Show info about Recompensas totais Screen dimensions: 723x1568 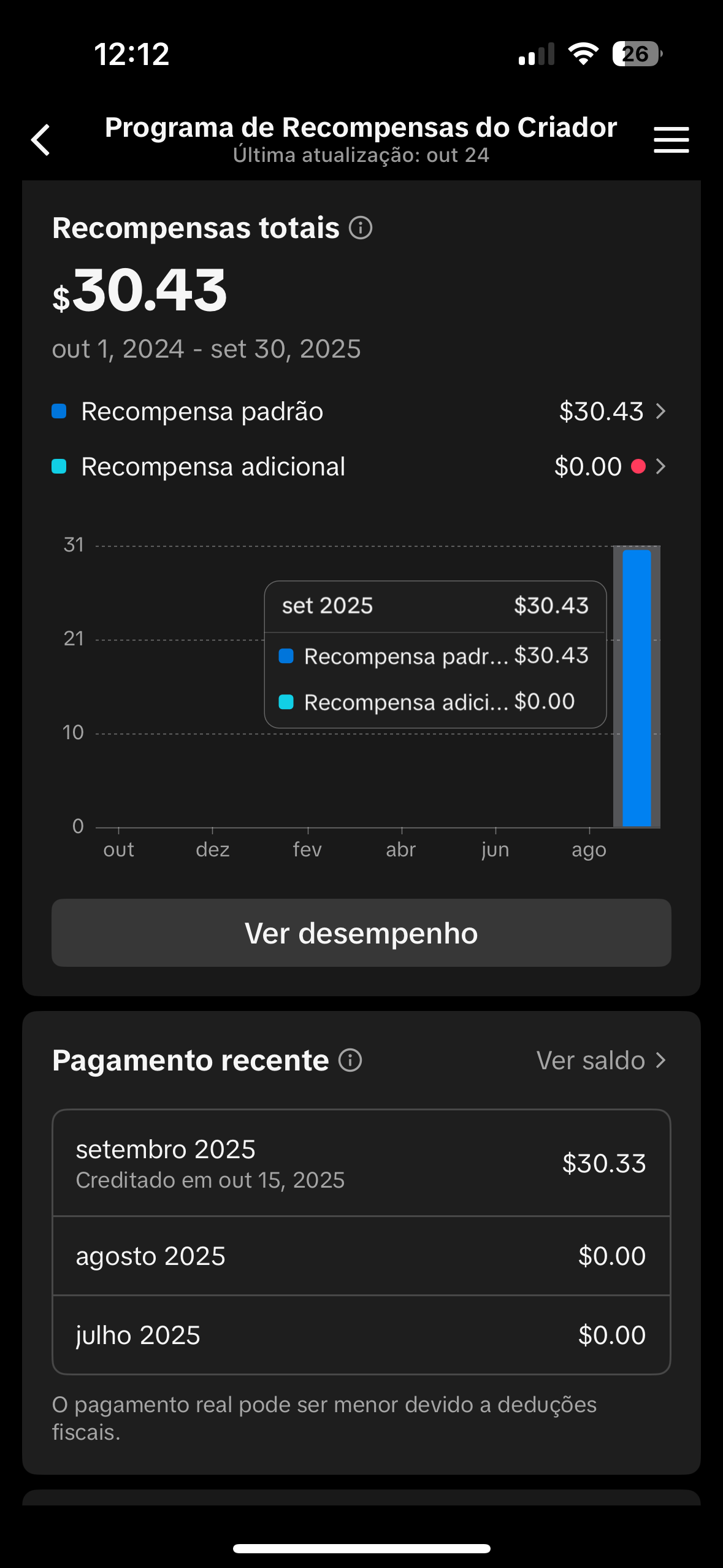click(361, 228)
